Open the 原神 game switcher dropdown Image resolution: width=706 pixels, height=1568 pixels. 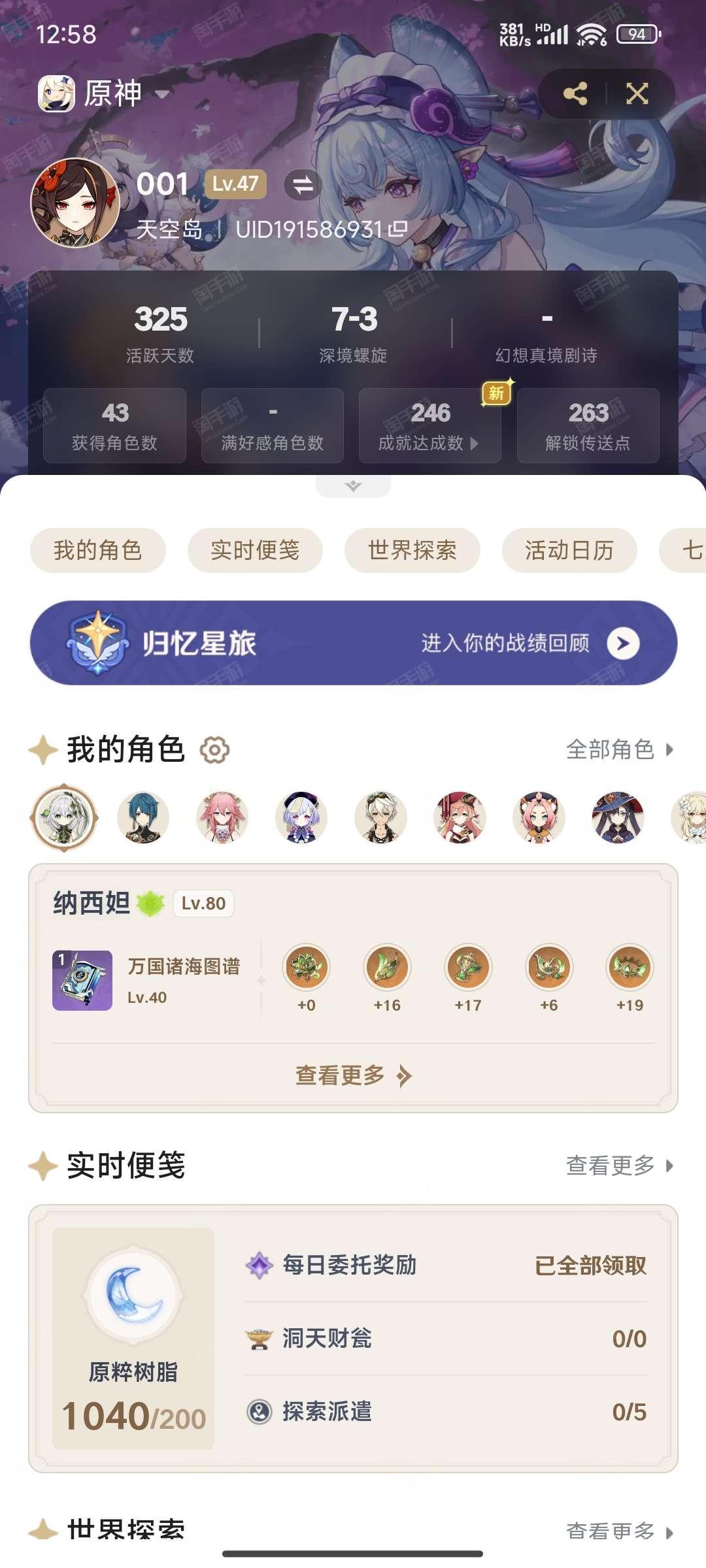pos(162,95)
